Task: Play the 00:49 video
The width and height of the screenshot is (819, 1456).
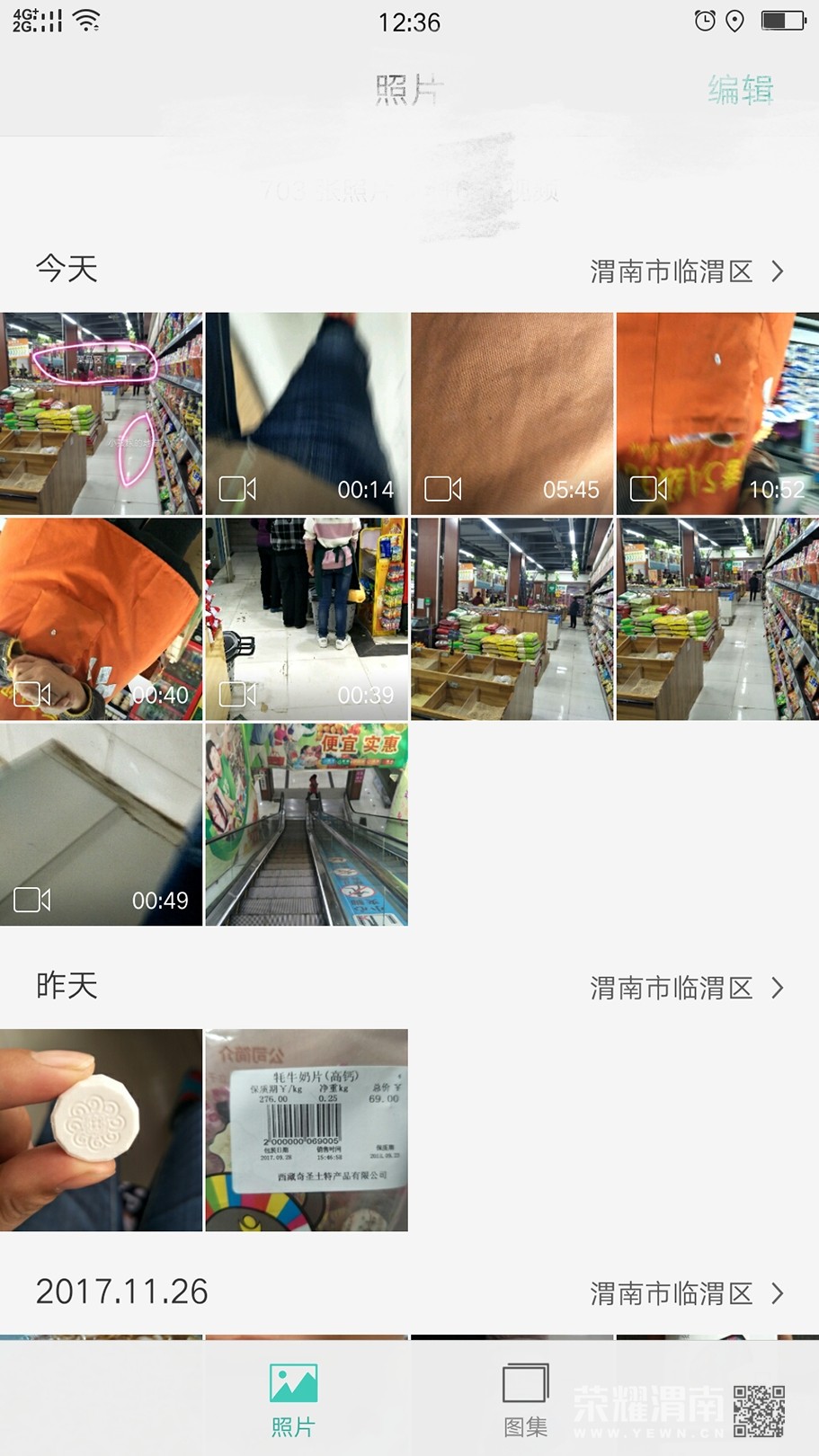Action: [x=101, y=824]
